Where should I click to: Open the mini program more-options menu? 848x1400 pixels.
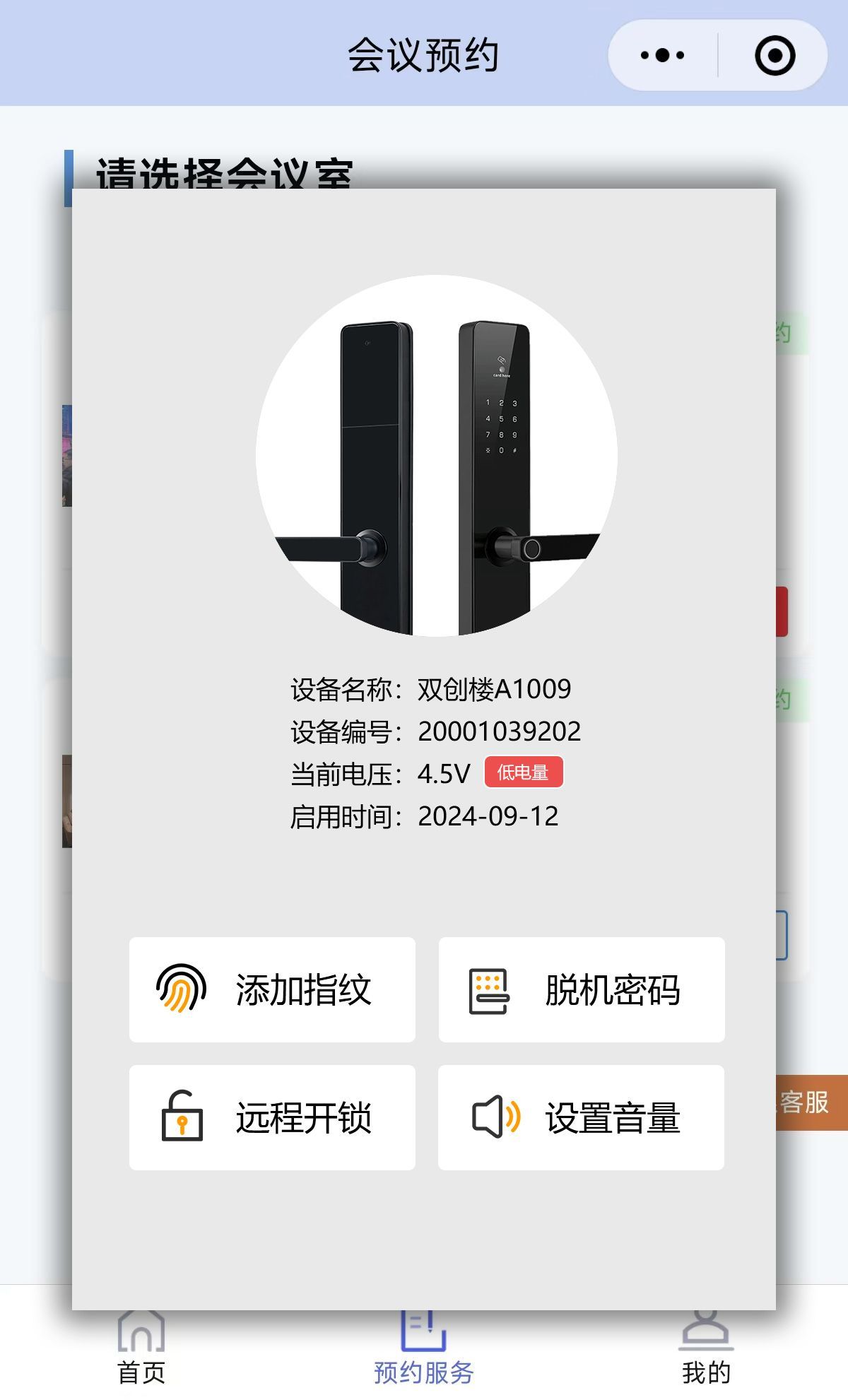pos(662,55)
